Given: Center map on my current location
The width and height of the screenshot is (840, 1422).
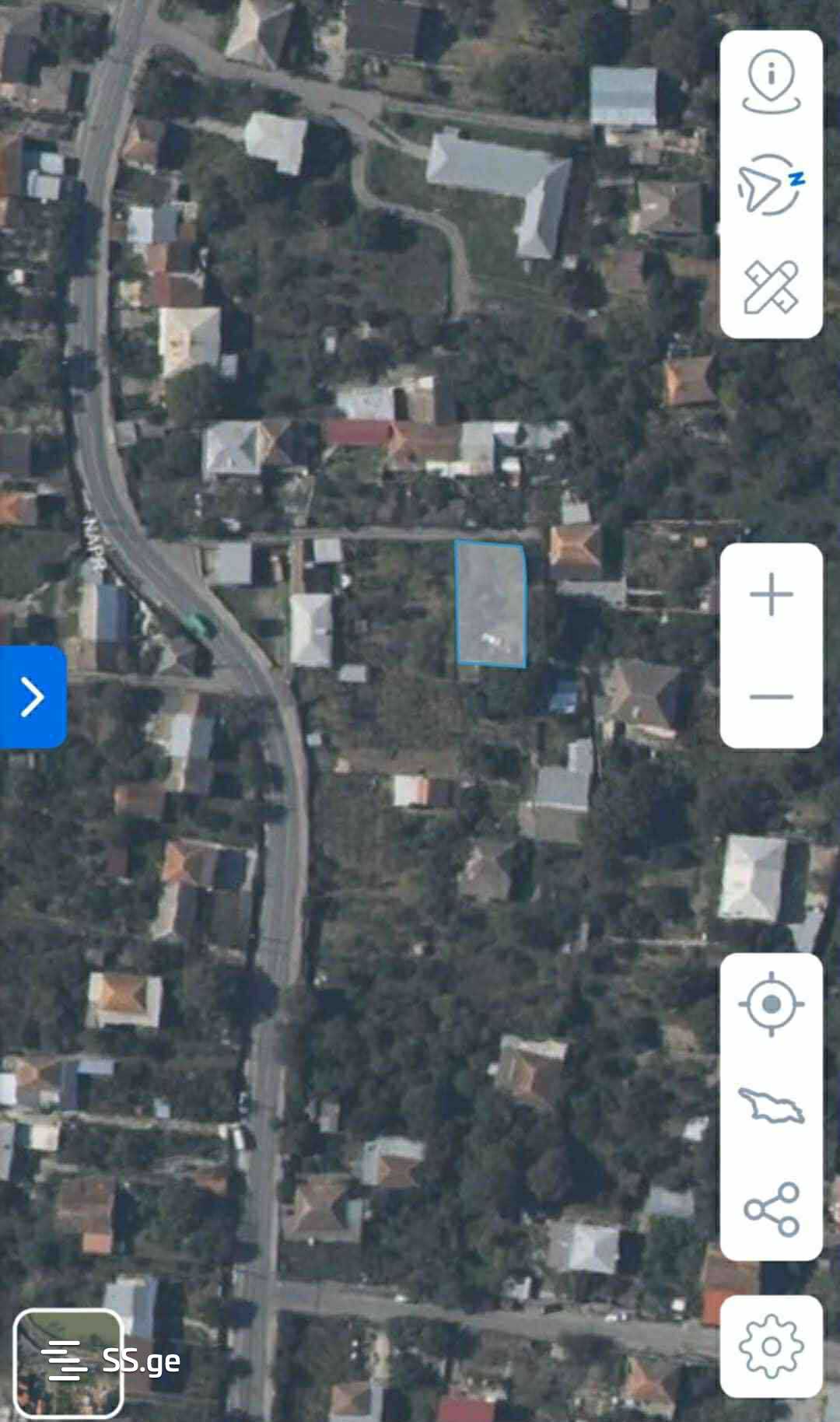Looking at the screenshot, I should [771, 1003].
